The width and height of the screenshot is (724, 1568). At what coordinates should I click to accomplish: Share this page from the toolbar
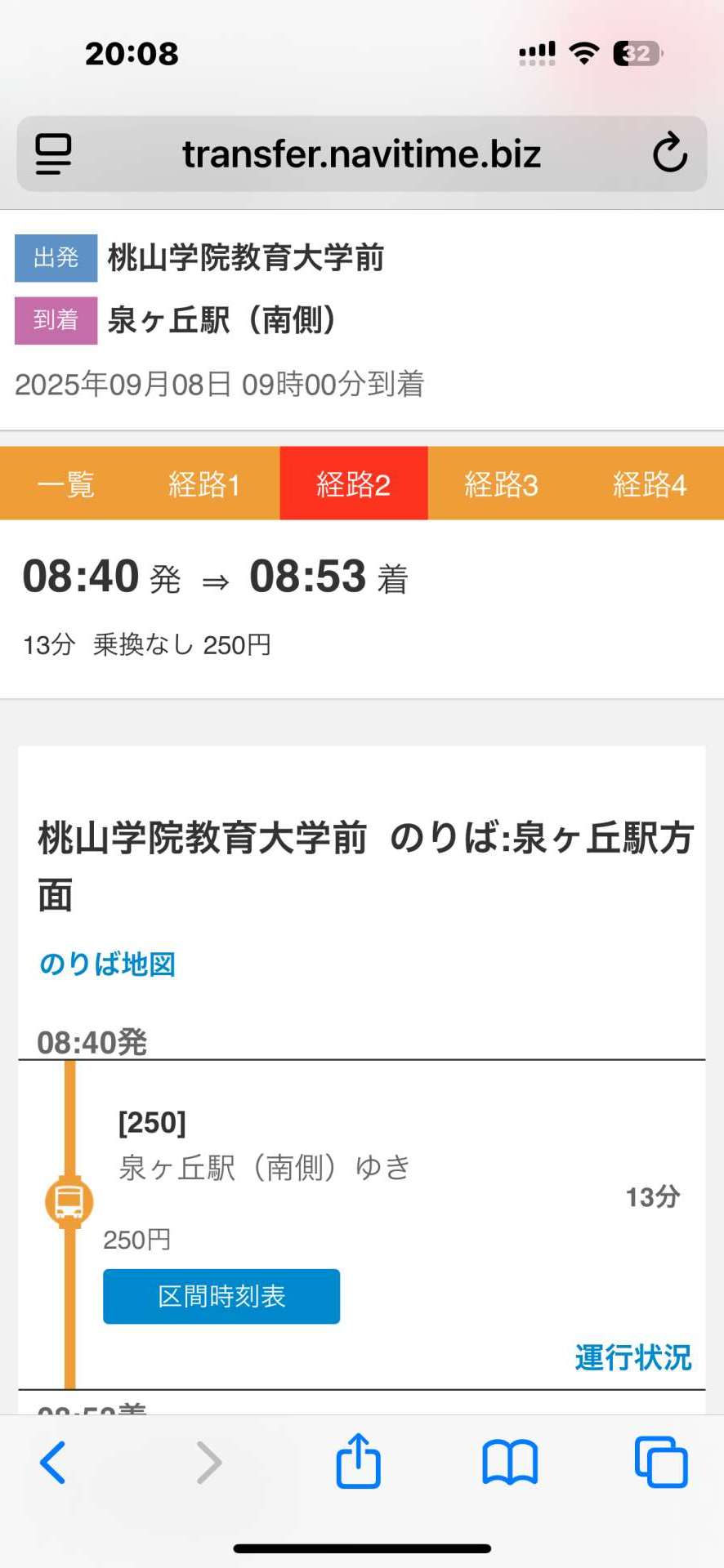[358, 1460]
